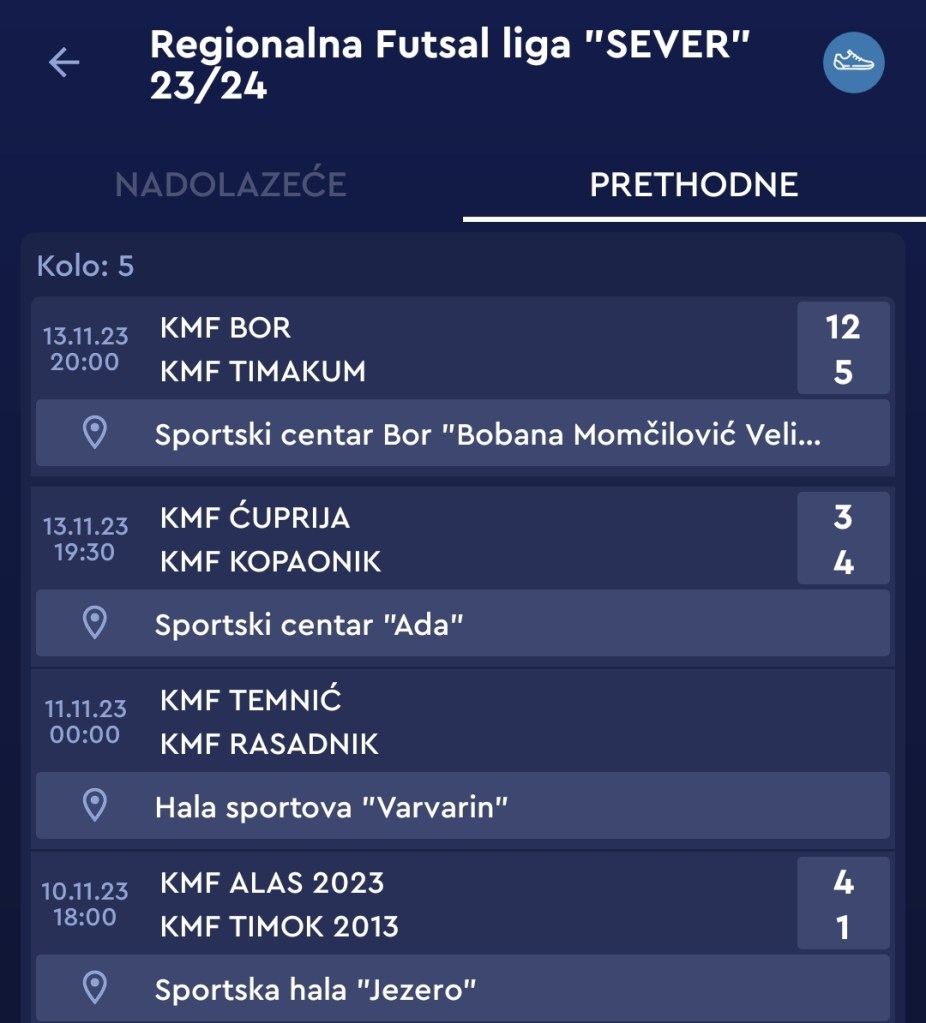The height and width of the screenshot is (1023, 926).
Task: Open the KMF Temnić vs KMF Rasadnik match
Action: click(460, 721)
